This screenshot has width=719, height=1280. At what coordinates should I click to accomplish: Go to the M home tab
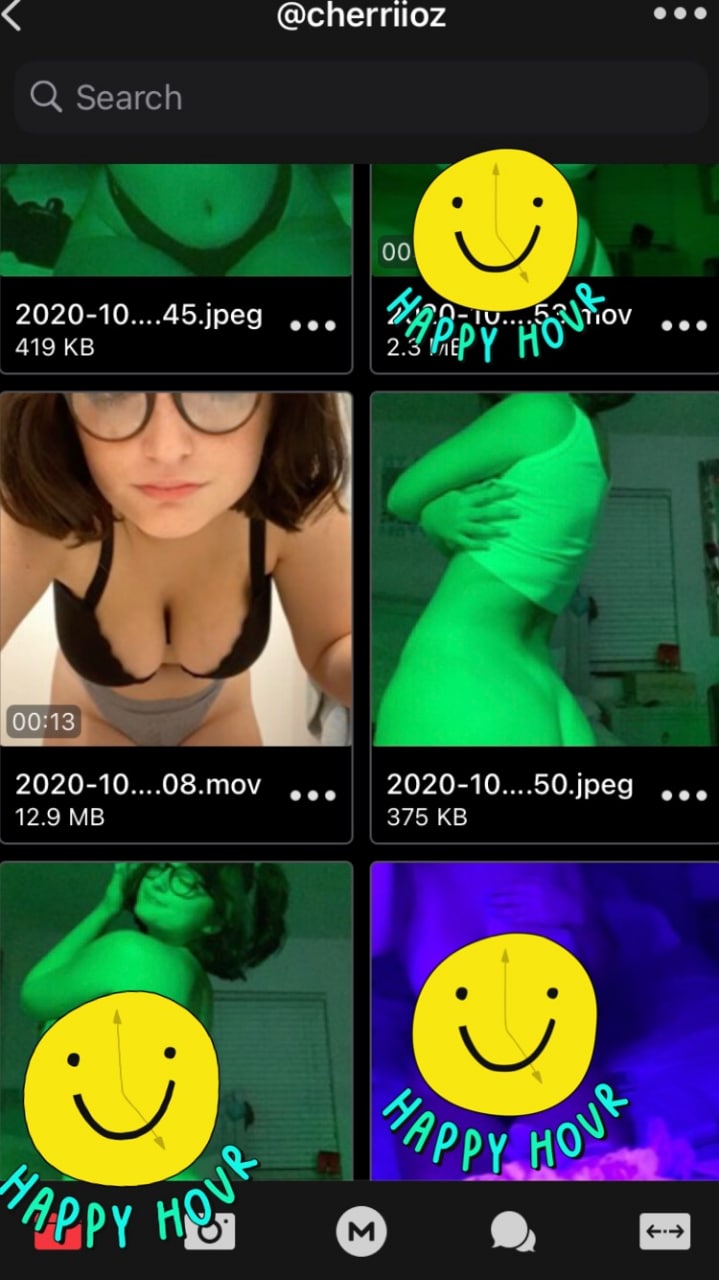pos(360,1232)
